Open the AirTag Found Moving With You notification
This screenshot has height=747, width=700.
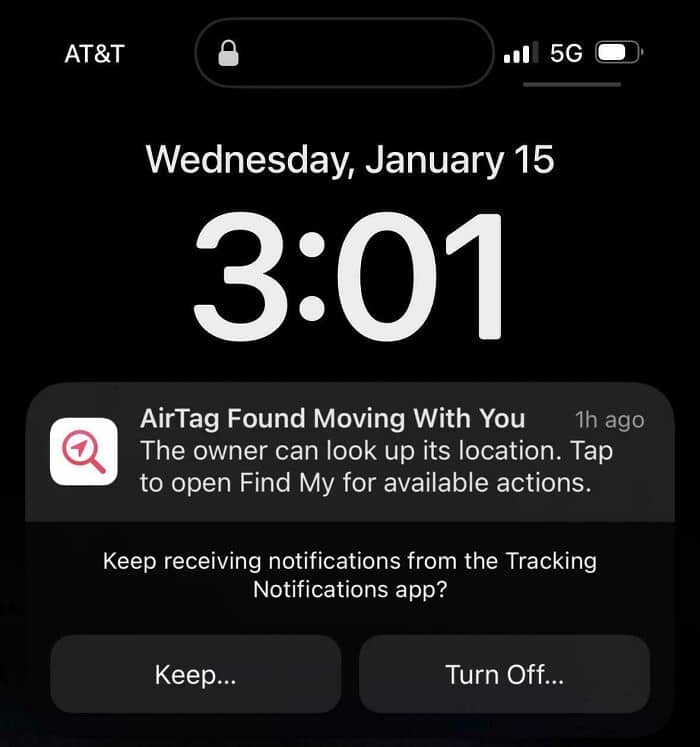[350, 452]
